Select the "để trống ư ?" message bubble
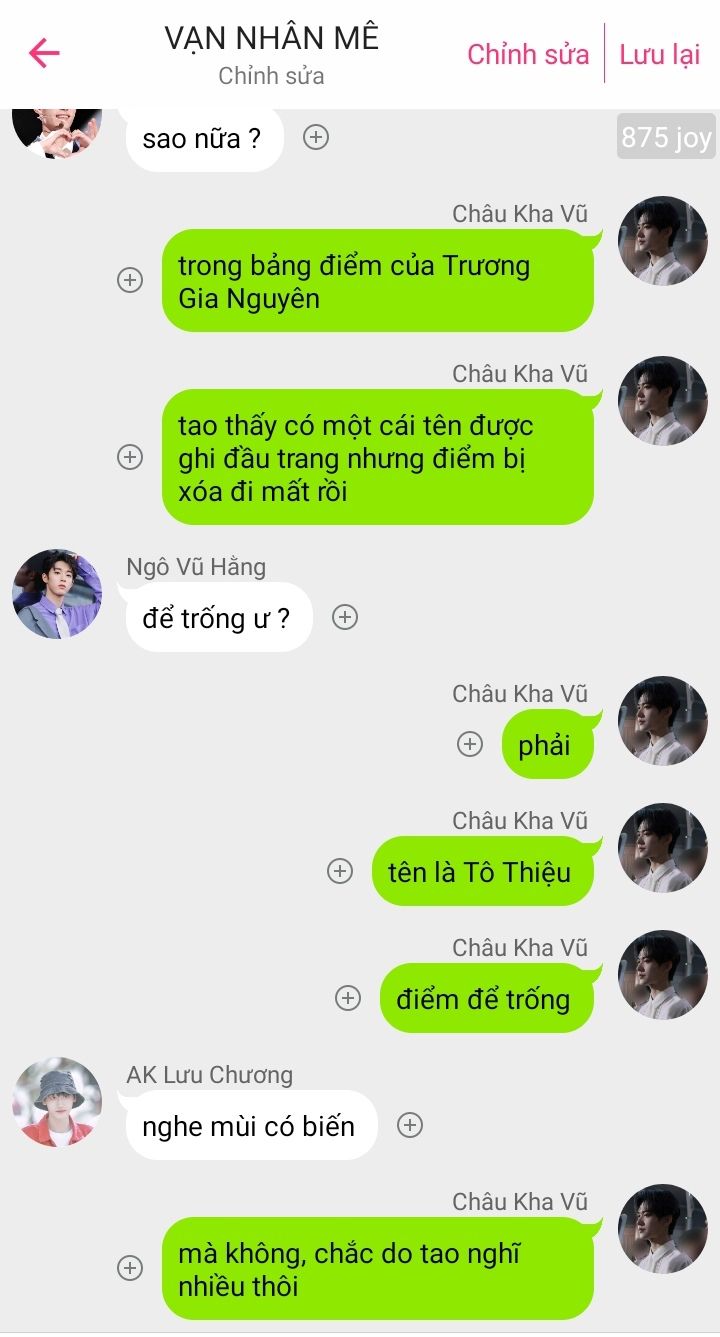The width and height of the screenshot is (720, 1337). pos(218,618)
